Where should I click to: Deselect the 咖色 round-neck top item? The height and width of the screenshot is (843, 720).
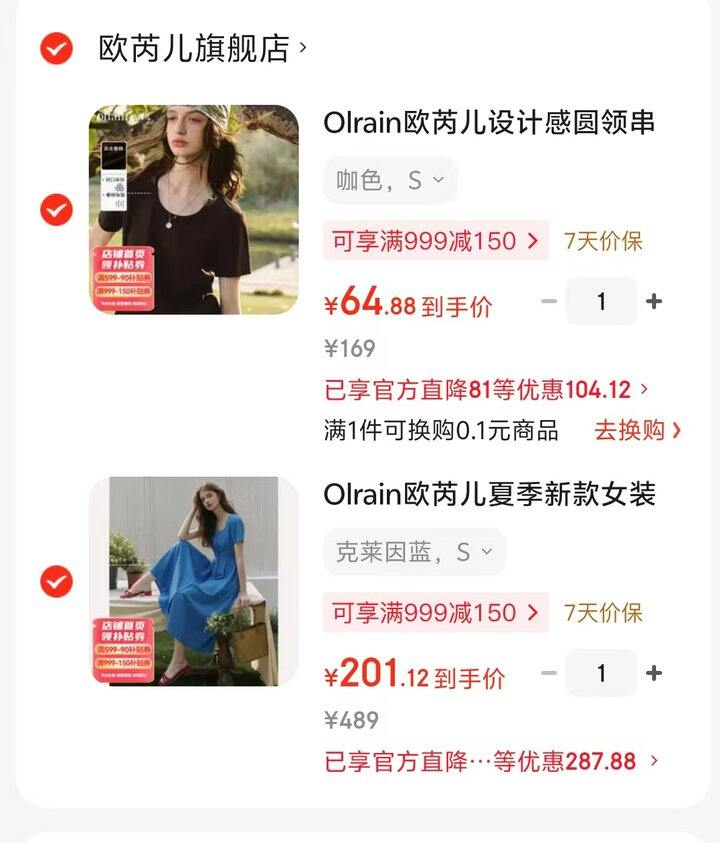click(x=56, y=210)
